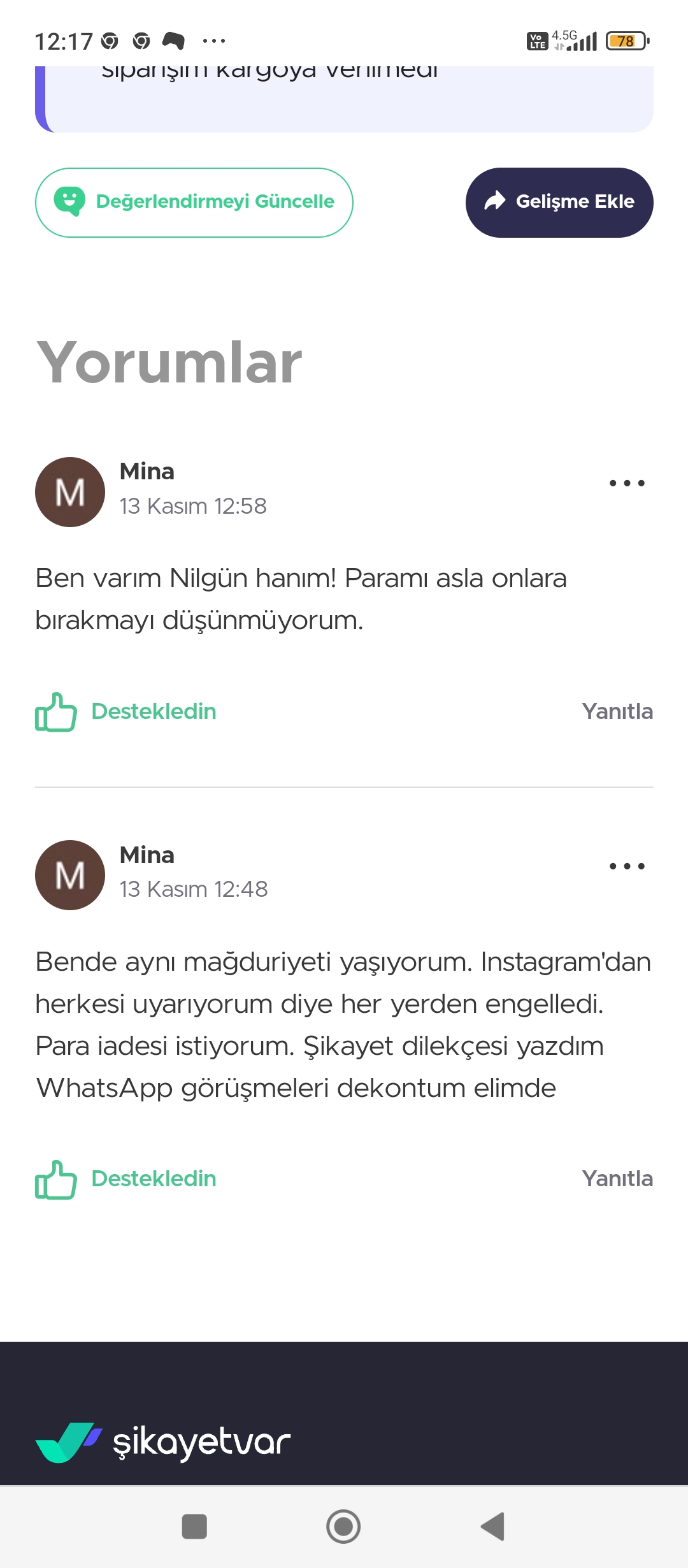Add a development with Gelişme Ekle

(x=559, y=203)
